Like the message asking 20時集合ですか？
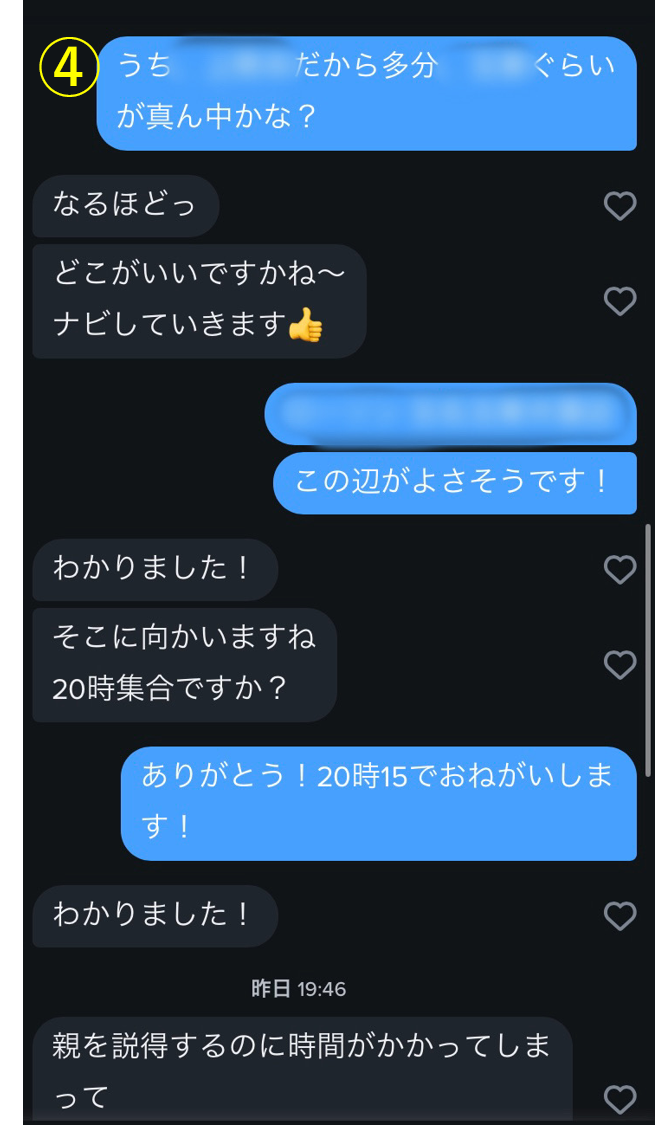Image resolution: width=655 pixels, height=1125 pixels. [x=620, y=665]
